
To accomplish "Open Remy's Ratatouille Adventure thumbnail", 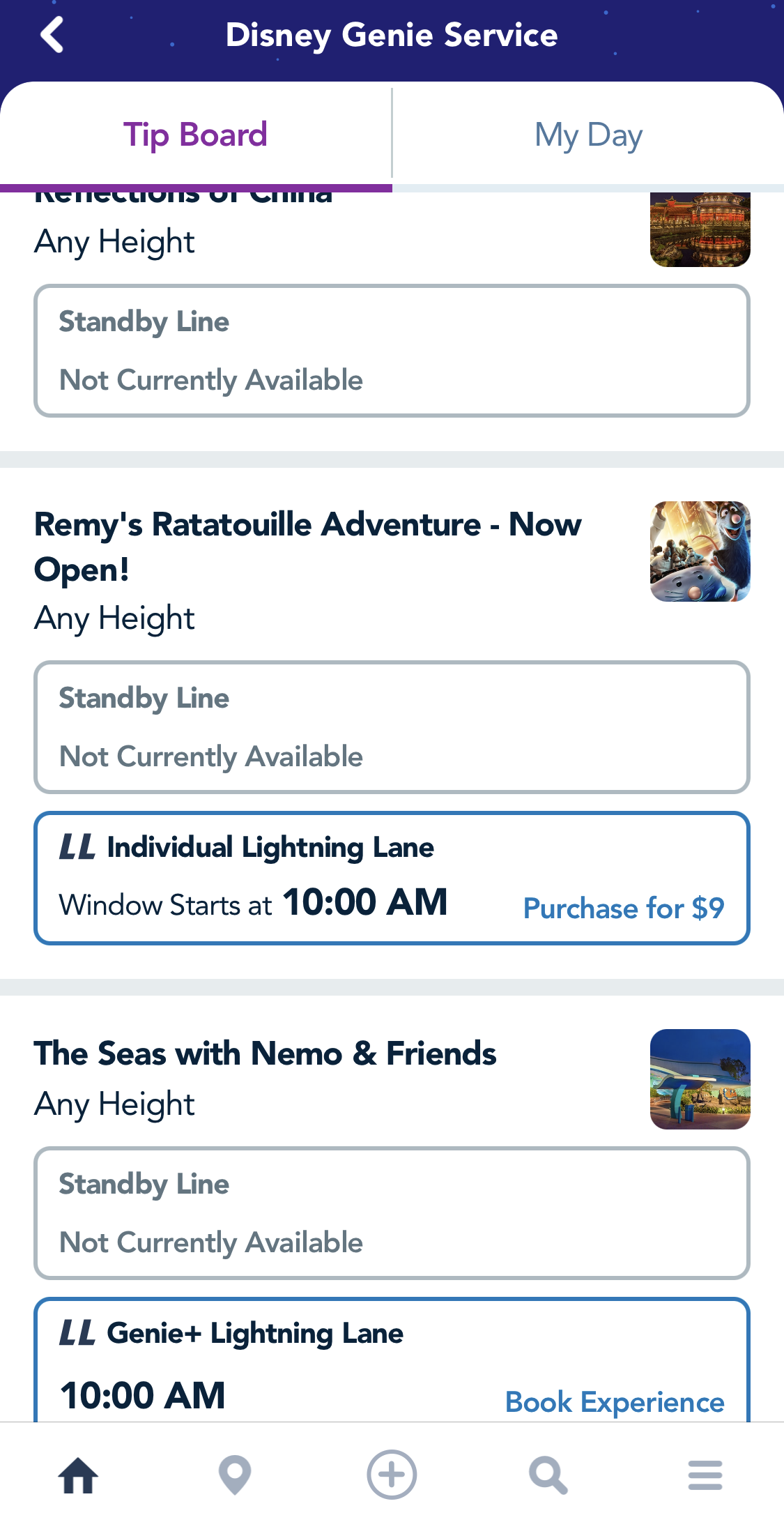I will (700, 551).
